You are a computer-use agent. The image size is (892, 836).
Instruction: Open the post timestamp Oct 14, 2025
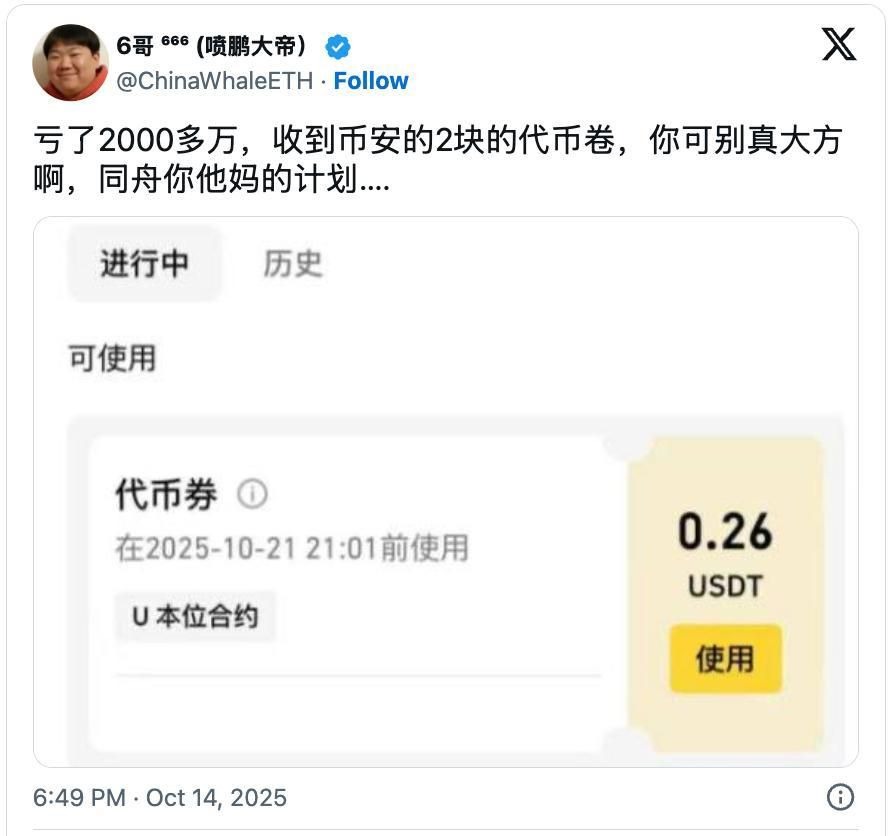(x=160, y=798)
